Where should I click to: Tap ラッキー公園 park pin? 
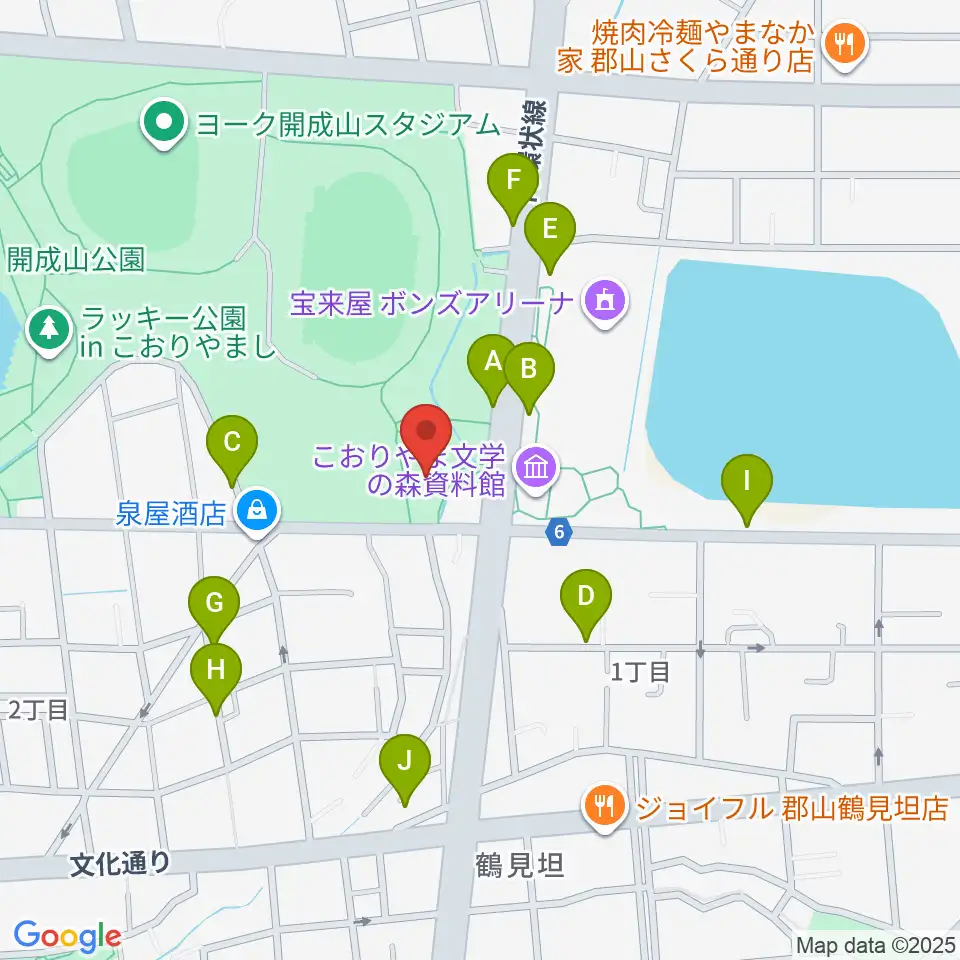pyautogui.click(x=50, y=331)
